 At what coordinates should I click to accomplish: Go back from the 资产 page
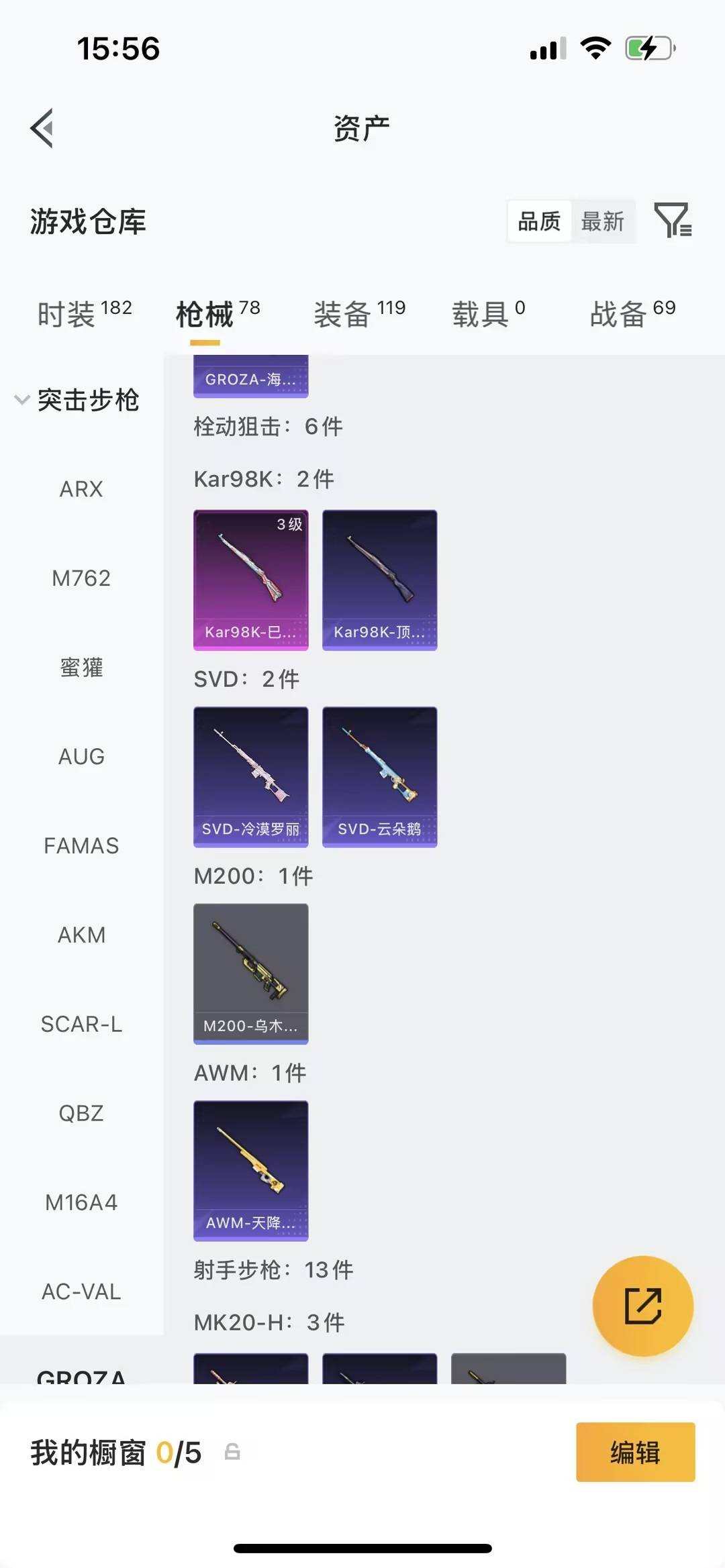coord(42,127)
